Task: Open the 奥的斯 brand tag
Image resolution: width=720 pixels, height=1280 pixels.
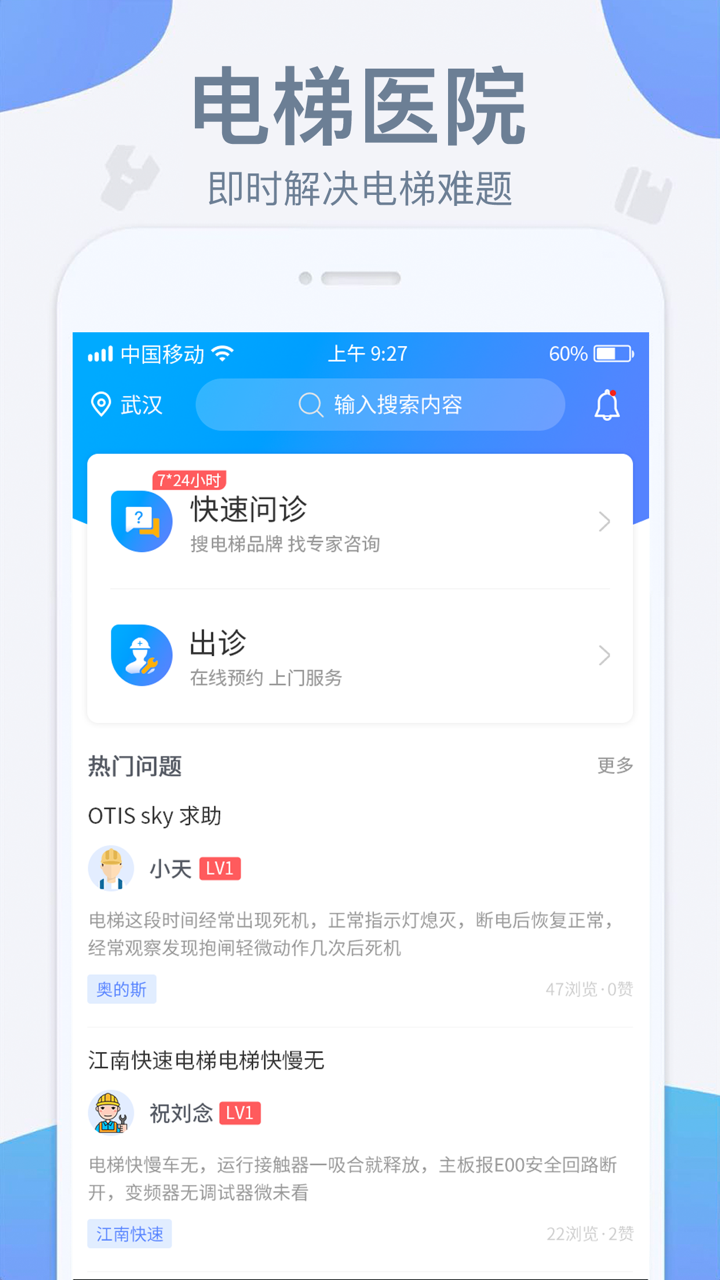Action: [x=121, y=989]
